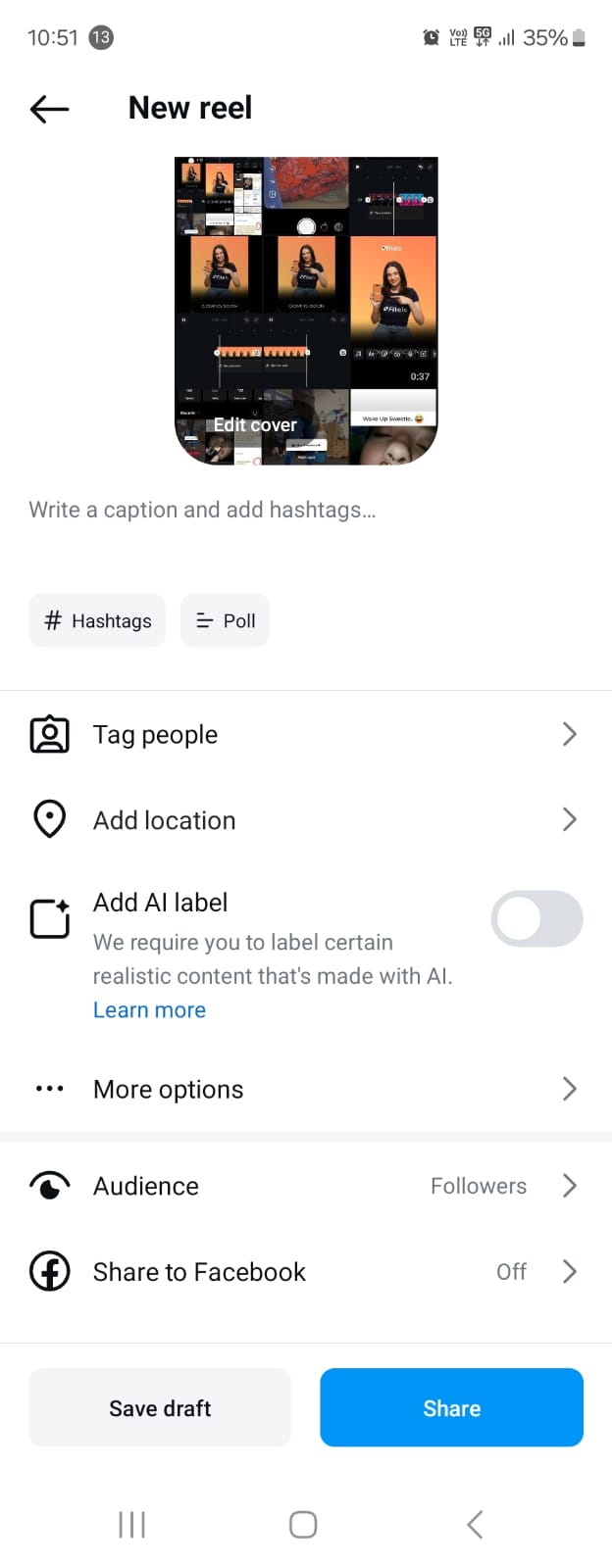This screenshot has height=1568, width=612.
Task: Open Add location
Action: point(305,819)
